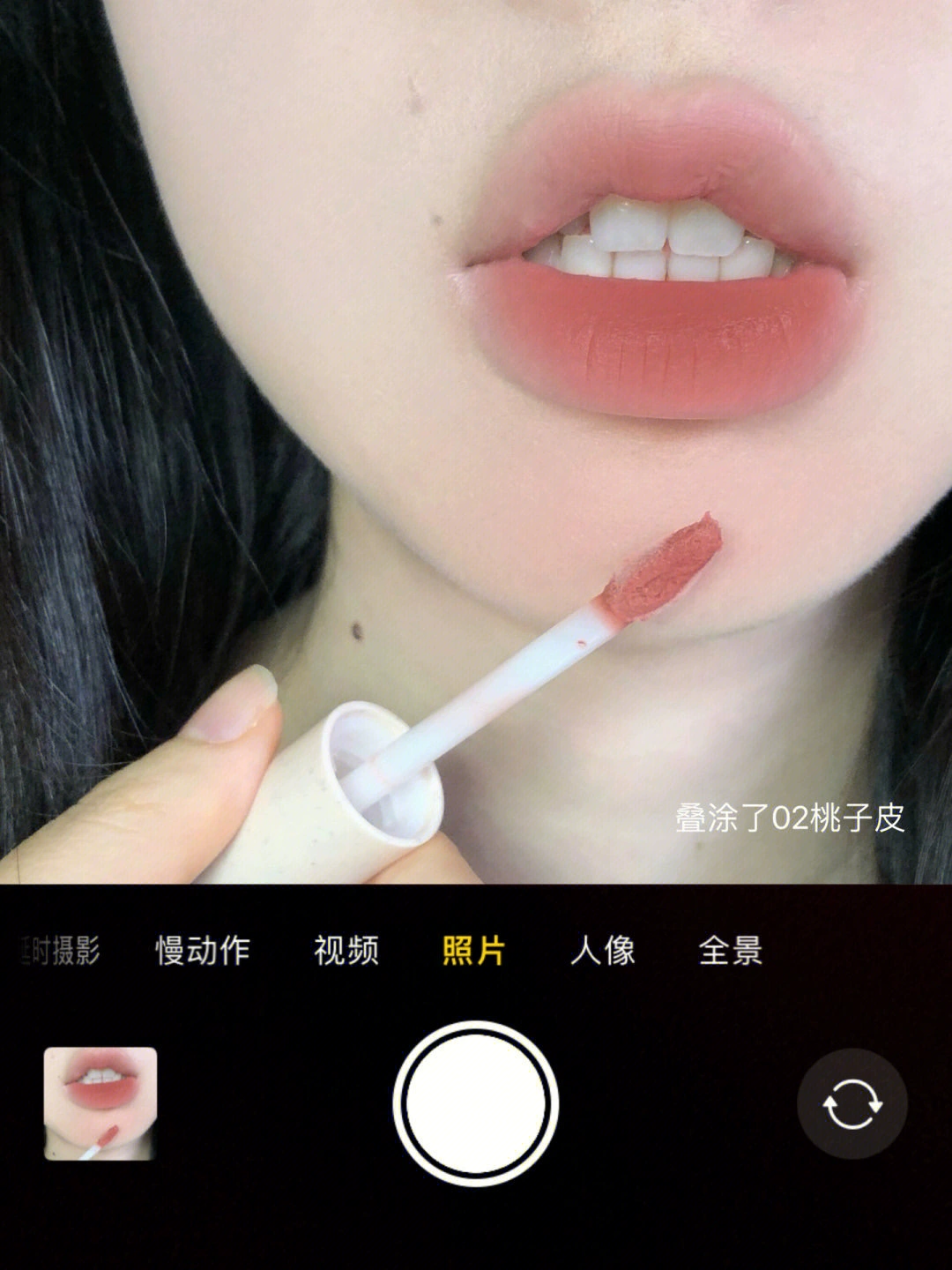Open the last photo thumbnail
This screenshot has width=952, height=1270.
pyautogui.click(x=100, y=1103)
